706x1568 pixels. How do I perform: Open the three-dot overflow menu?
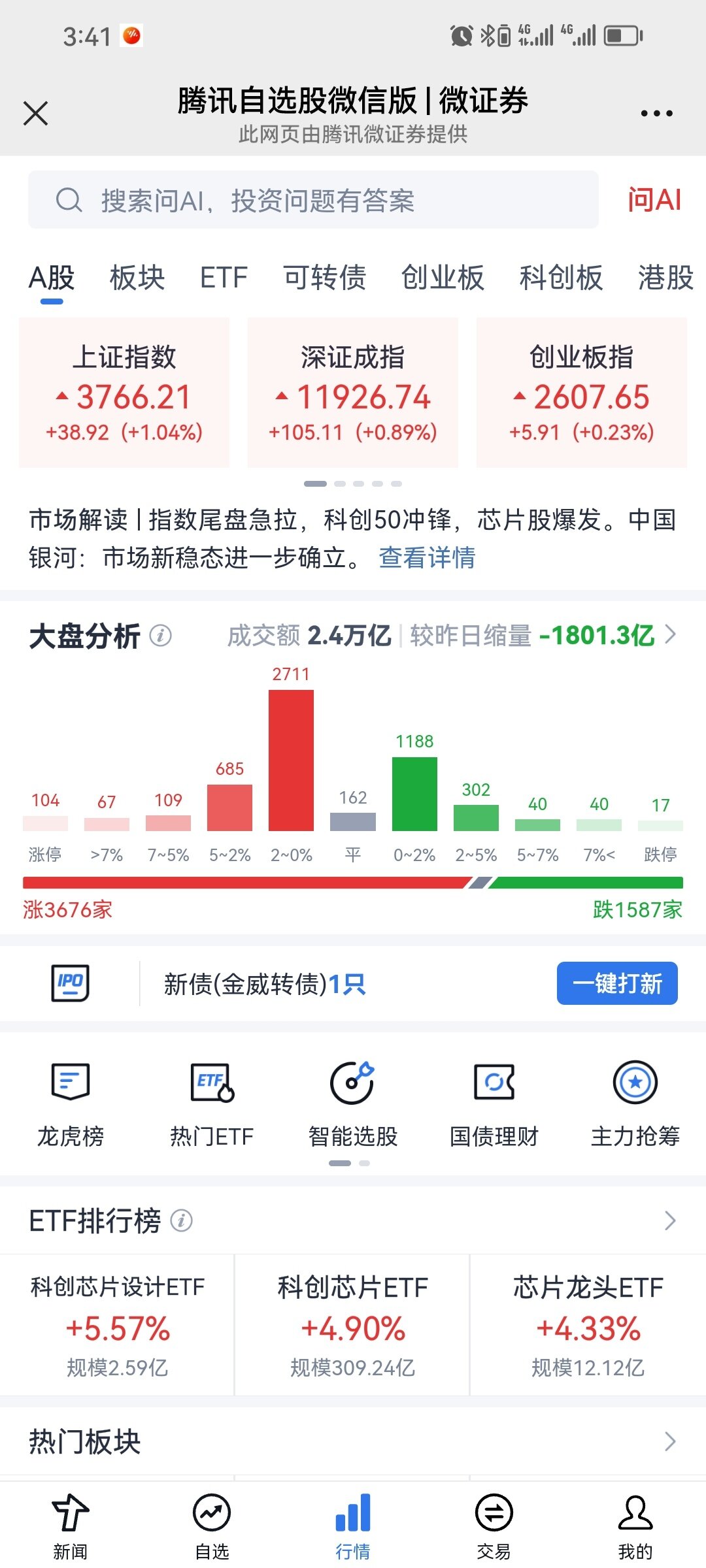pos(656,113)
